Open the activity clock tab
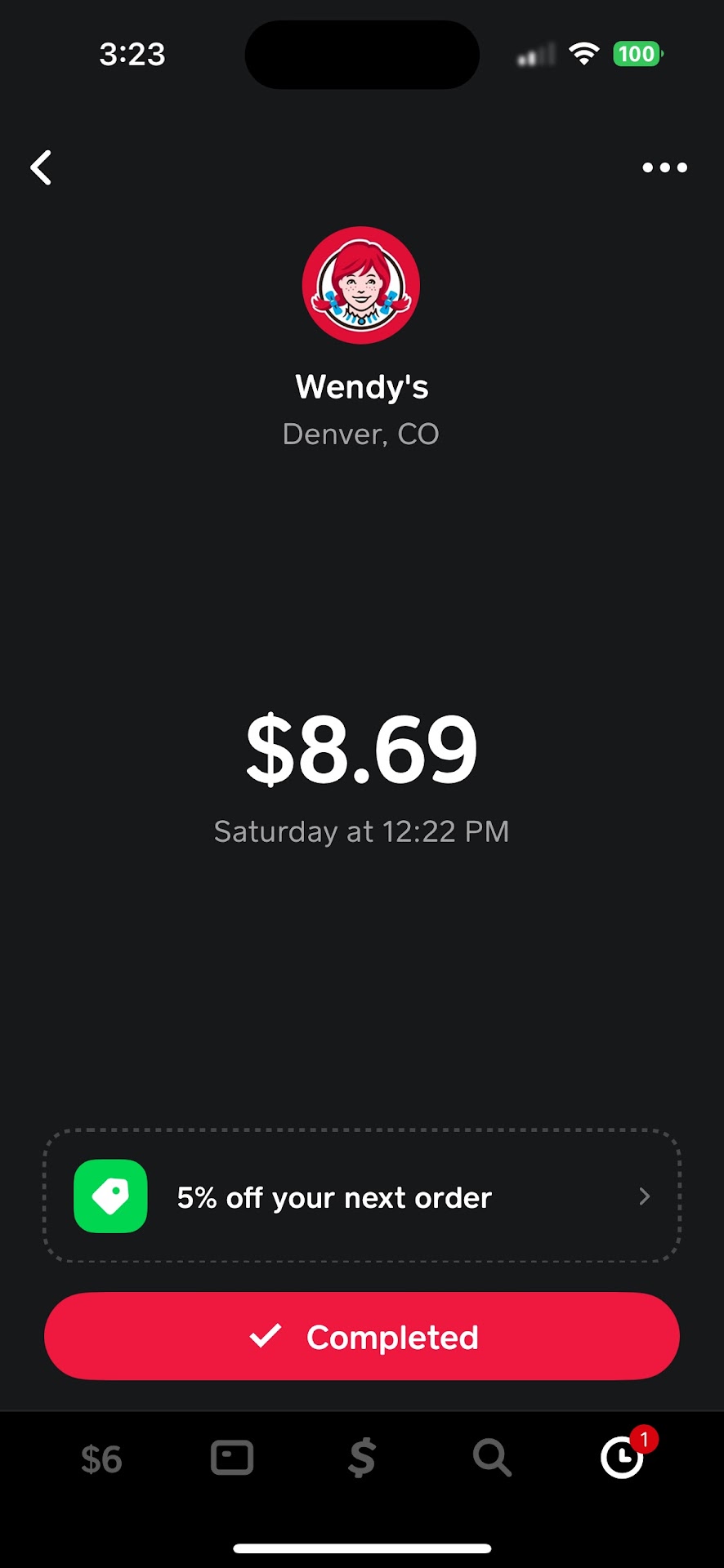724x1568 pixels. [623, 1458]
